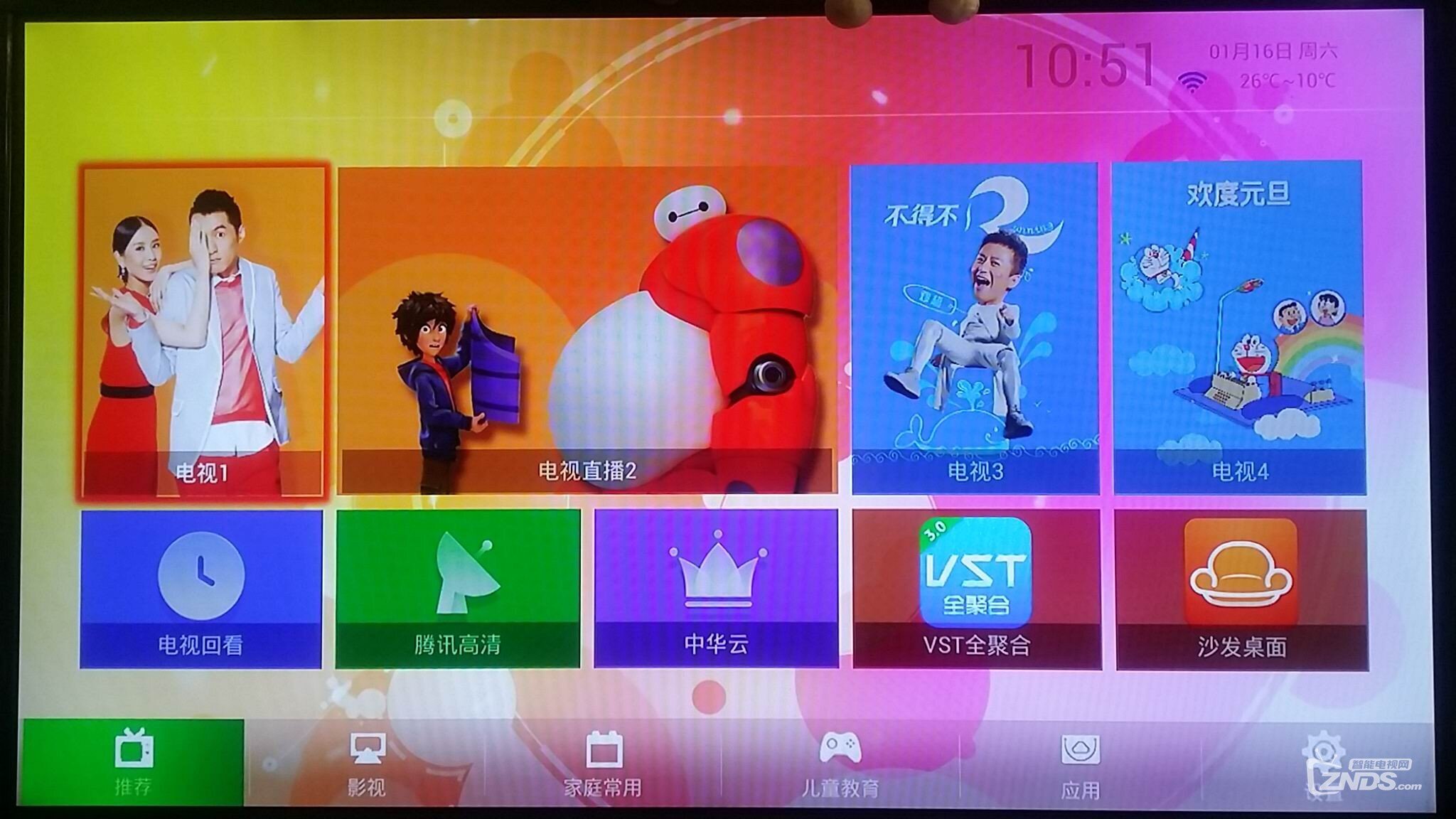Open the 电视直播2 tile
The width and height of the screenshot is (1456, 819).
click(x=587, y=331)
